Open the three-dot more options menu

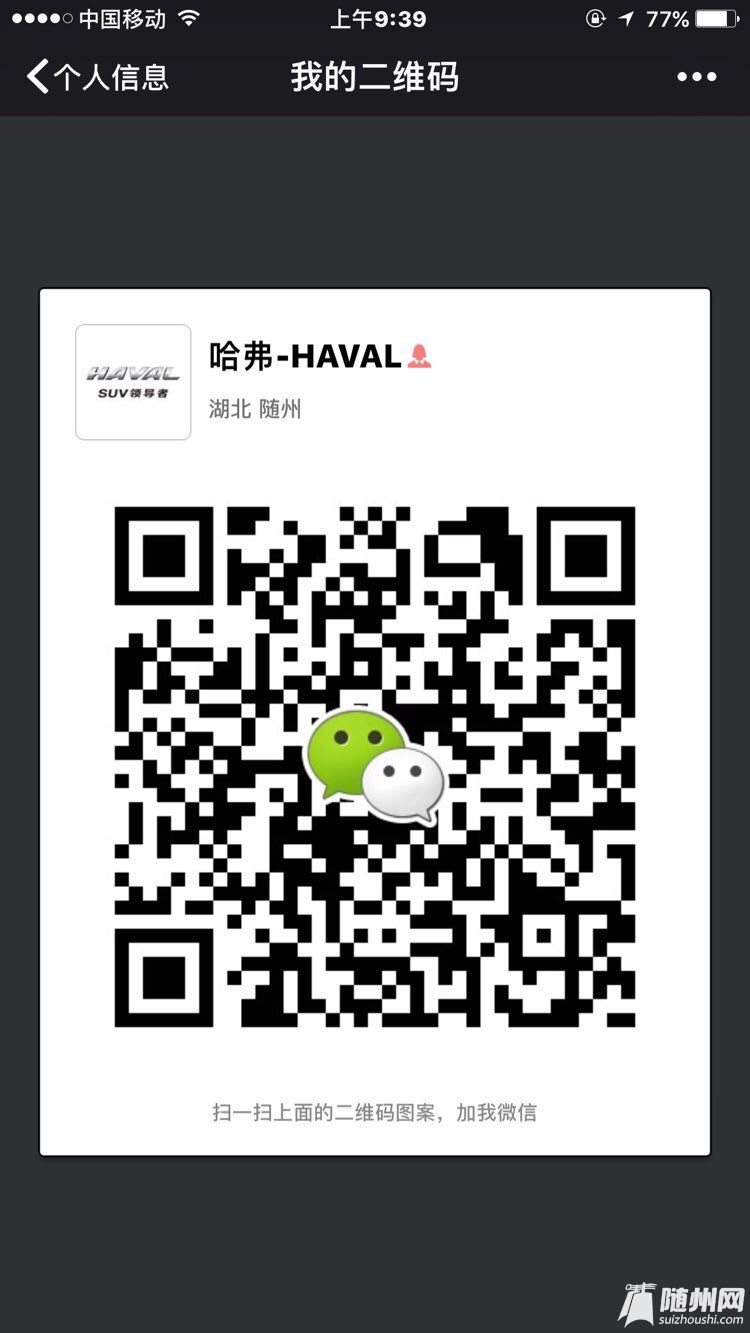(x=696, y=77)
